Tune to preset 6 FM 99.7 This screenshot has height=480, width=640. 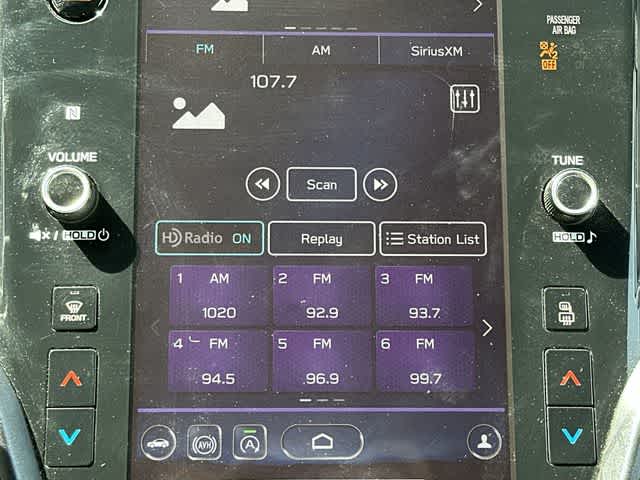coord(424,361)
